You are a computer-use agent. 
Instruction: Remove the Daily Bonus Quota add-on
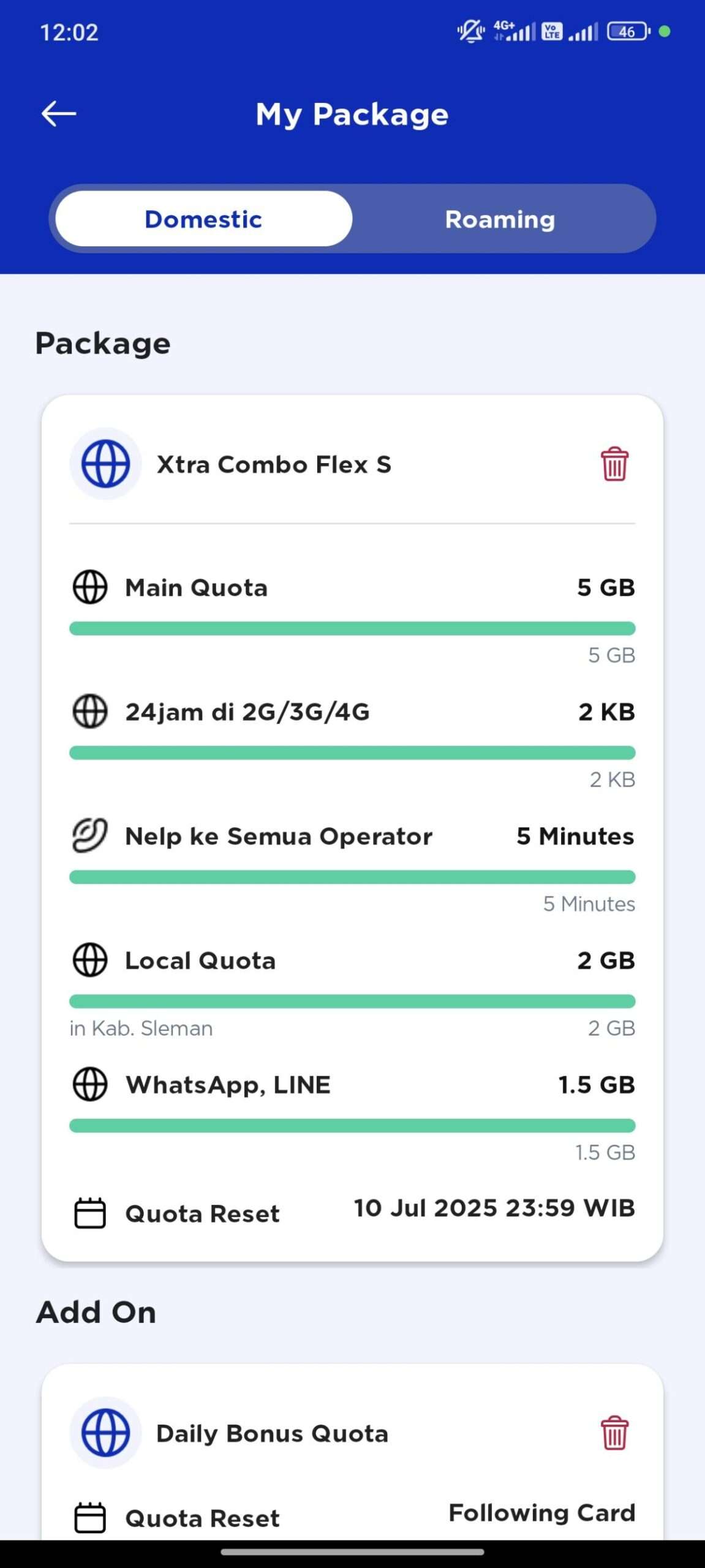pos(614,1433)
